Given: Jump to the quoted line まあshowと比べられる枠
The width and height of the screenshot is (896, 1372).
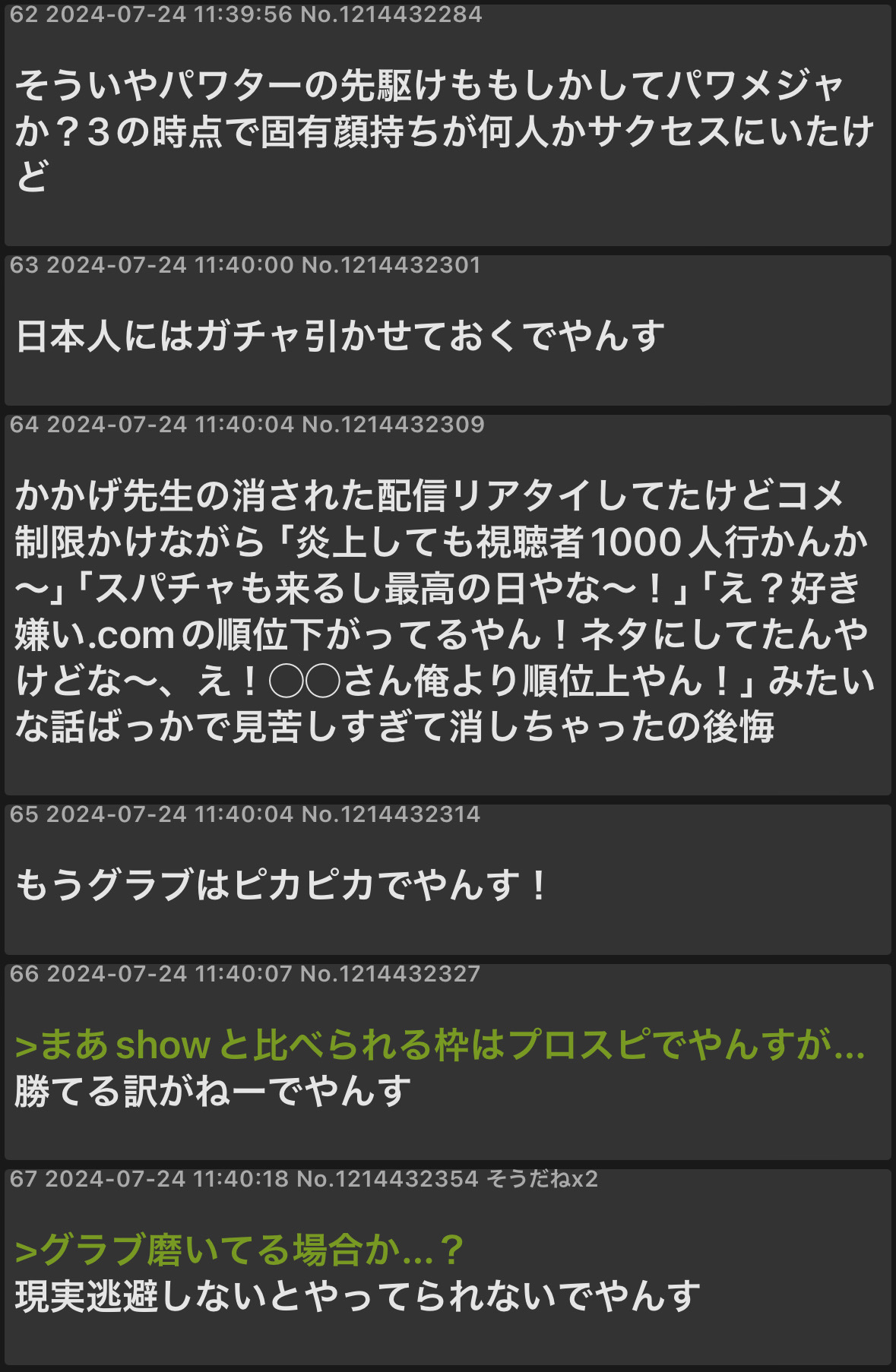Looking at the screenshot, I should [439, 1045].
